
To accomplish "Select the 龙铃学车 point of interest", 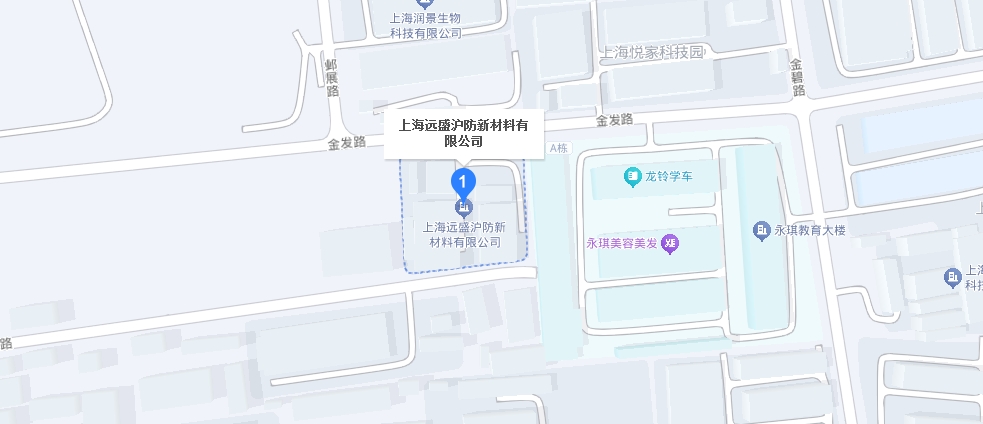I will pos(633,177).
